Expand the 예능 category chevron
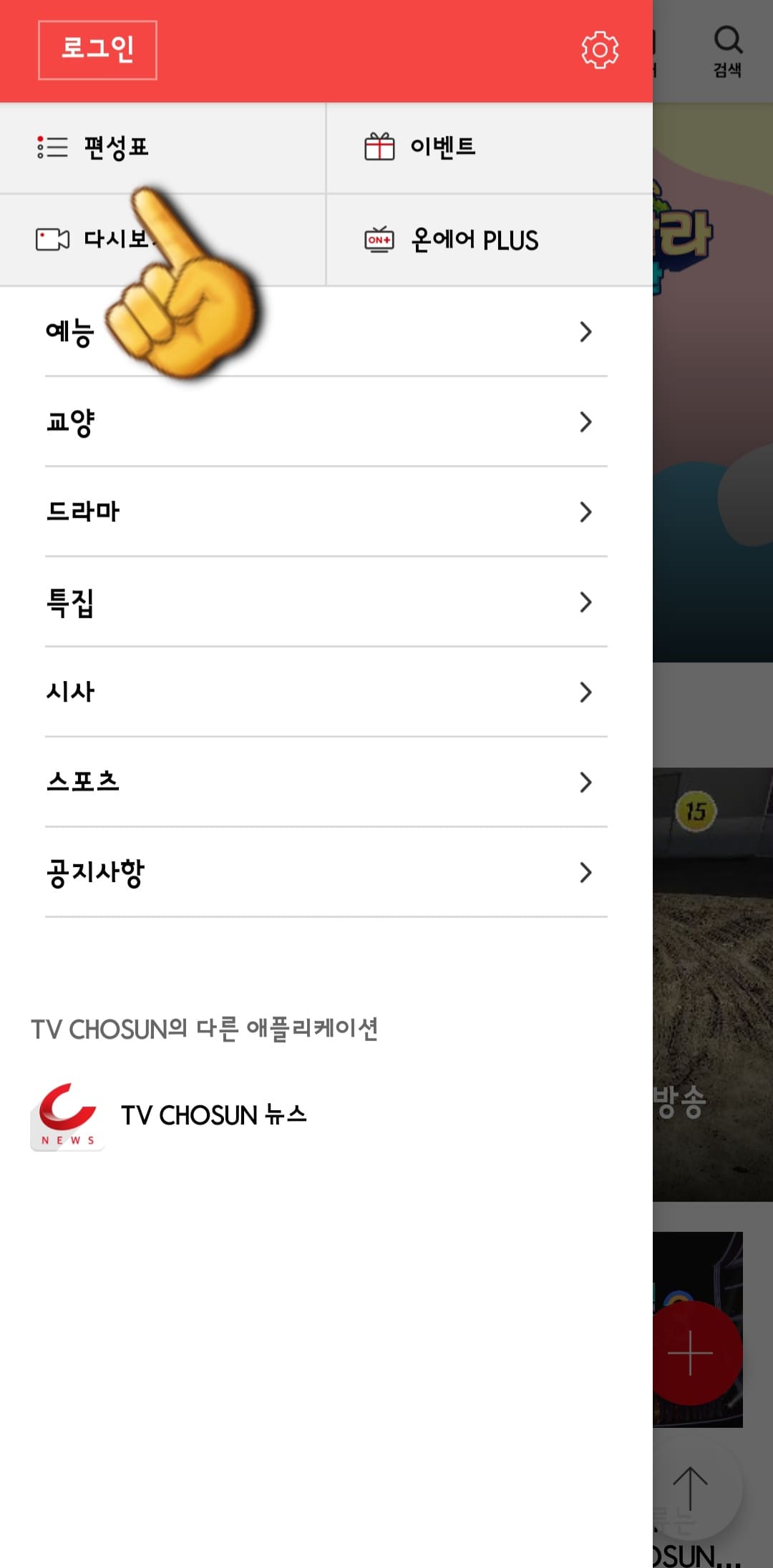This screenshot has width=773, height=1568. pyautogui.click(x=585, y=332)
